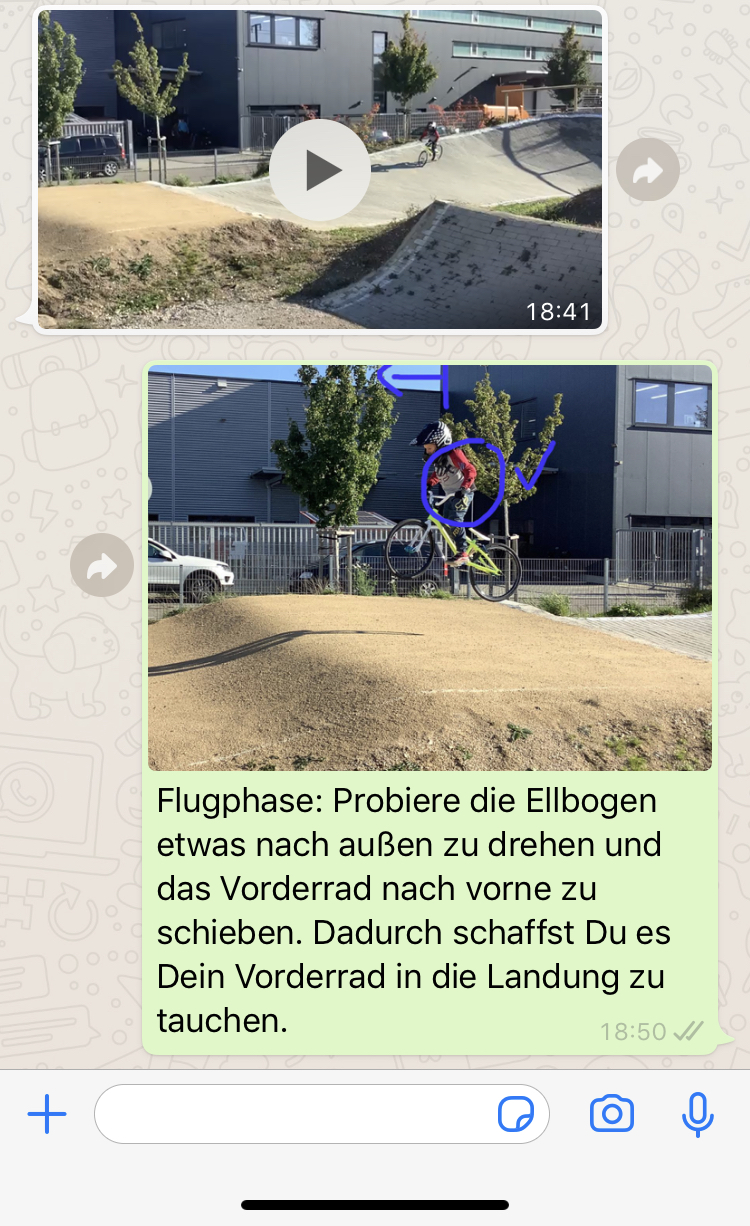Forward the received video message

648,170
